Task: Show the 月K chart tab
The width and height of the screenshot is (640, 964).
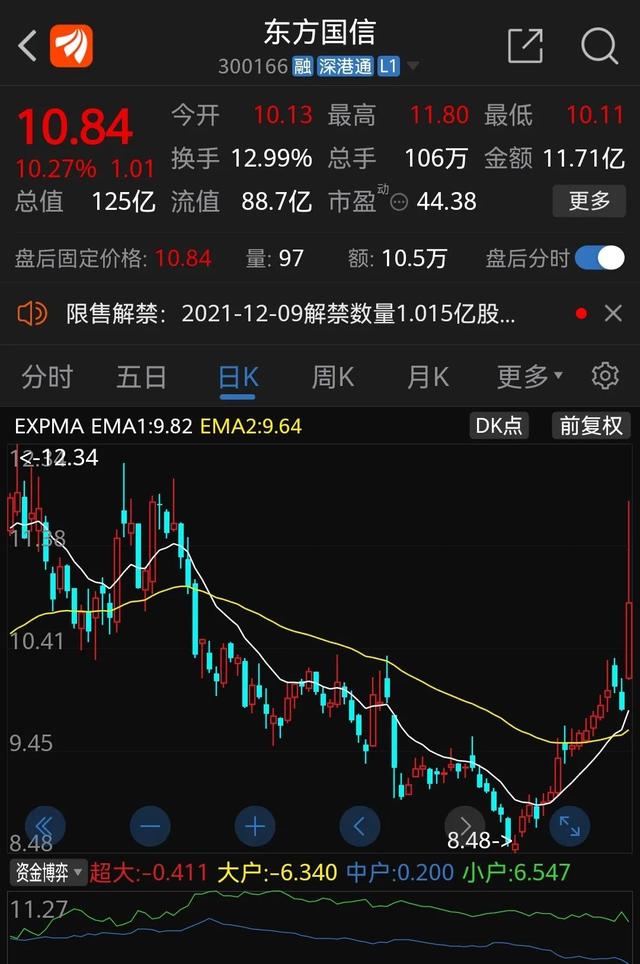Action: (427, 377)
